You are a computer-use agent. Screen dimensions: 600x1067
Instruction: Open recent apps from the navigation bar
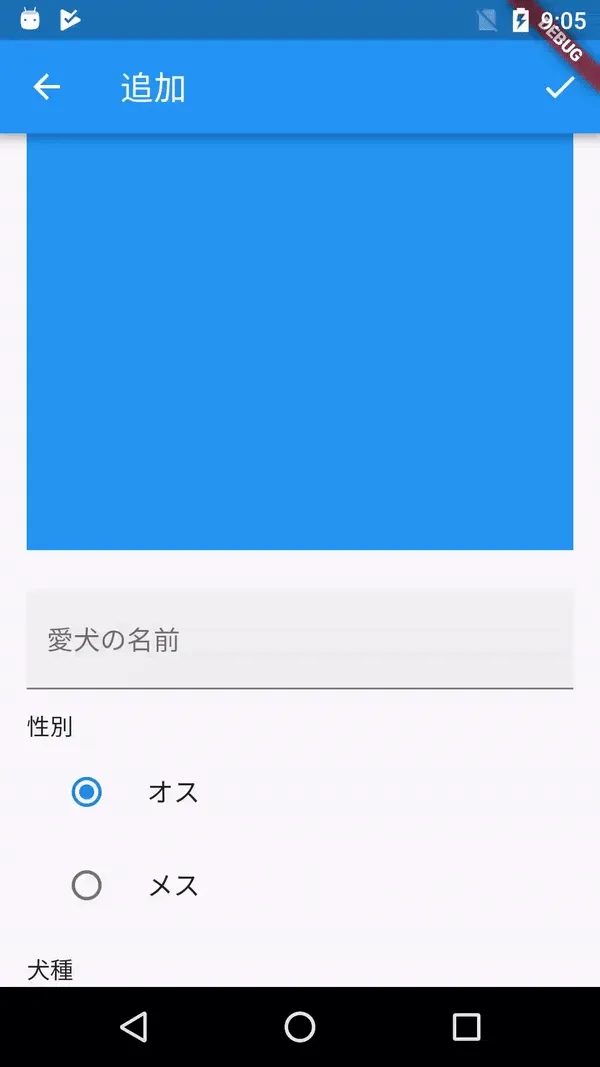(466, 1026)
